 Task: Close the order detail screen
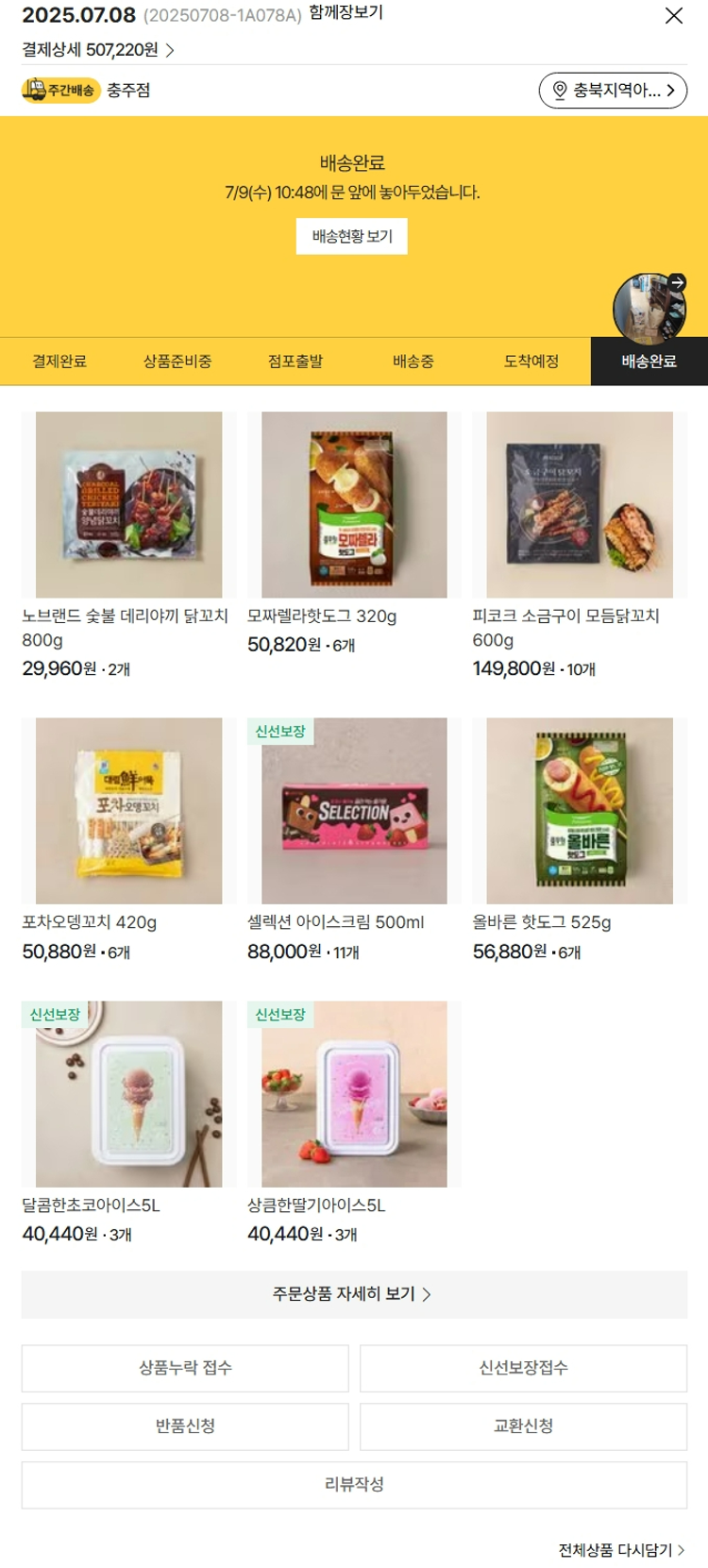(673, 16)
